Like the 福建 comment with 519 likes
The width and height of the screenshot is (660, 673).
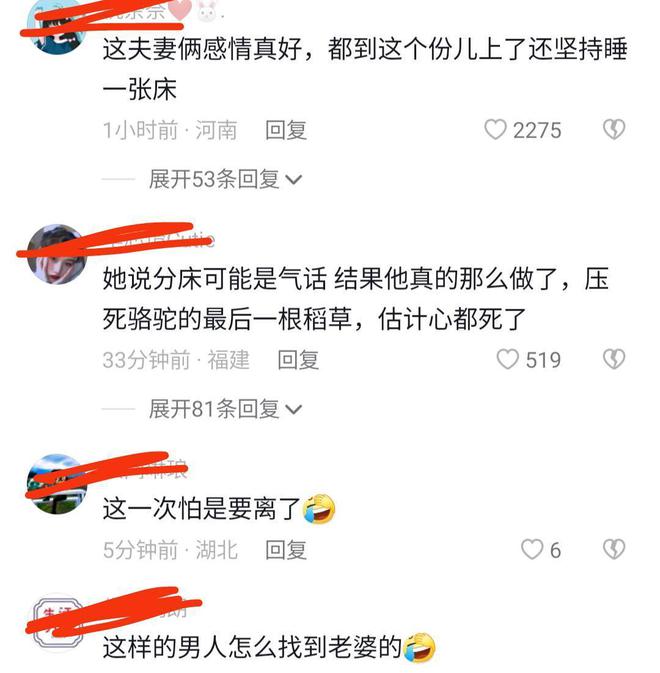(x=509, y=359)
